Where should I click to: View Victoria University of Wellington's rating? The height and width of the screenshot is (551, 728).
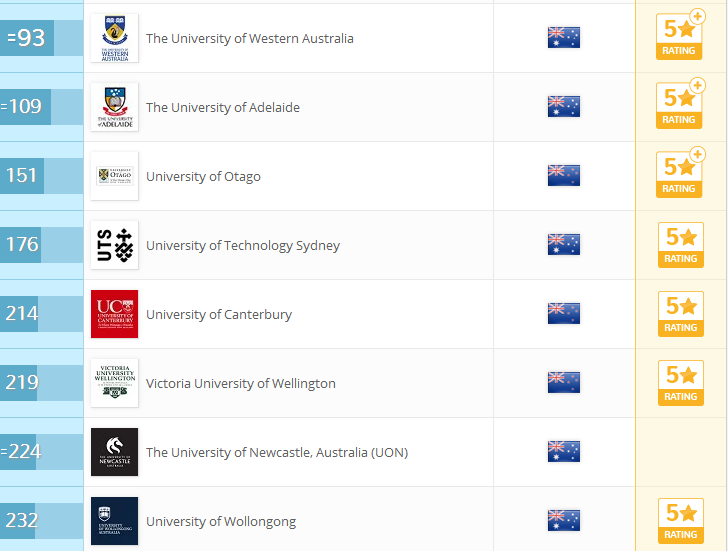[680, 383]
